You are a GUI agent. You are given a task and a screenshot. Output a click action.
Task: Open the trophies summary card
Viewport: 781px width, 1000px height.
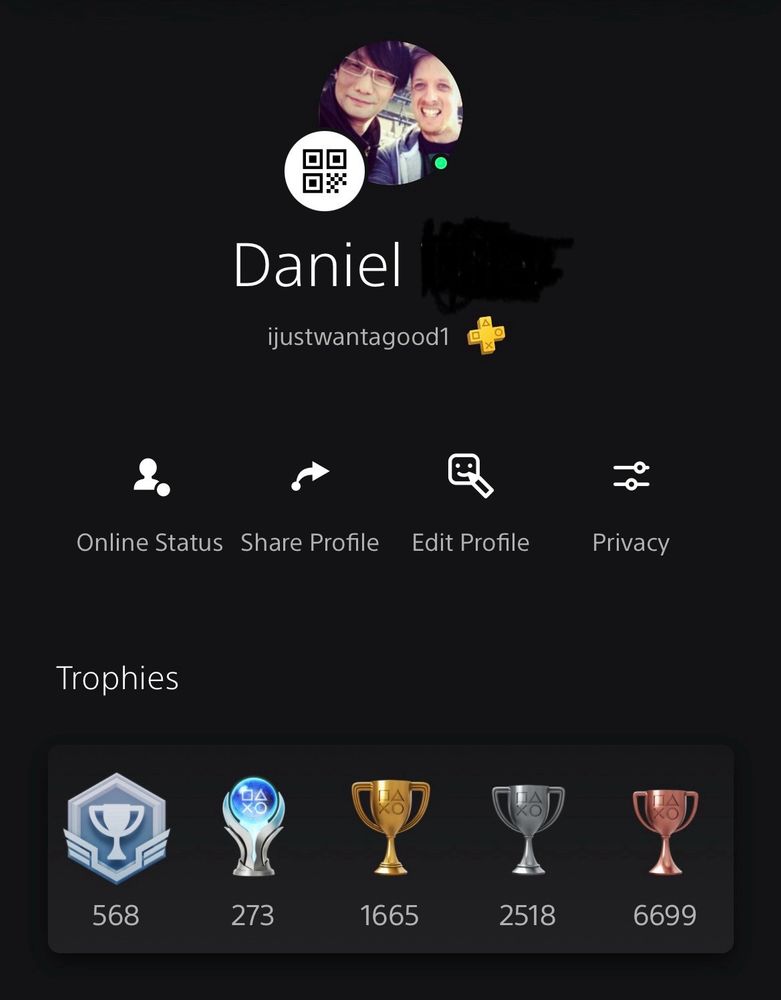pyautogui.click(x=390, y=848)
